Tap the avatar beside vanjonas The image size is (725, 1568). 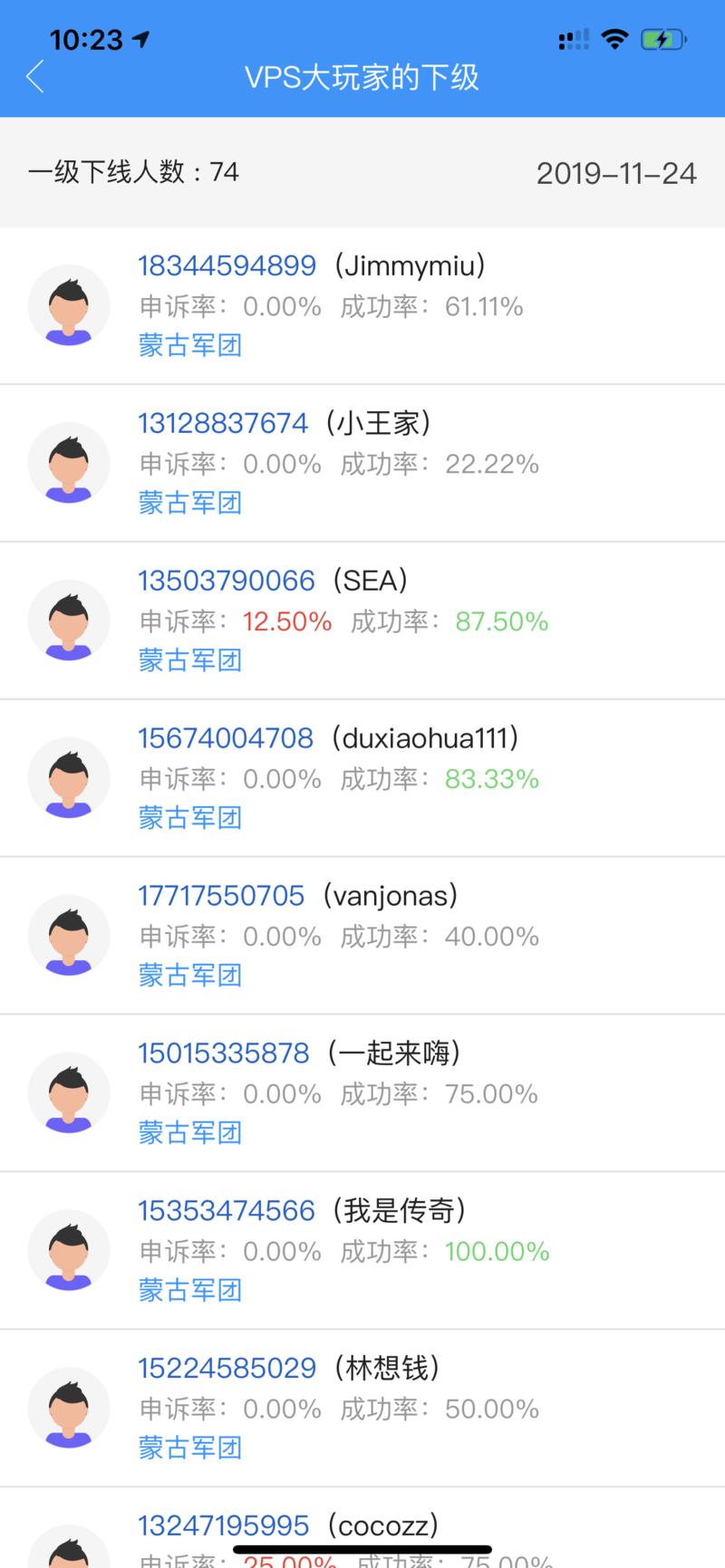point(69,936)
